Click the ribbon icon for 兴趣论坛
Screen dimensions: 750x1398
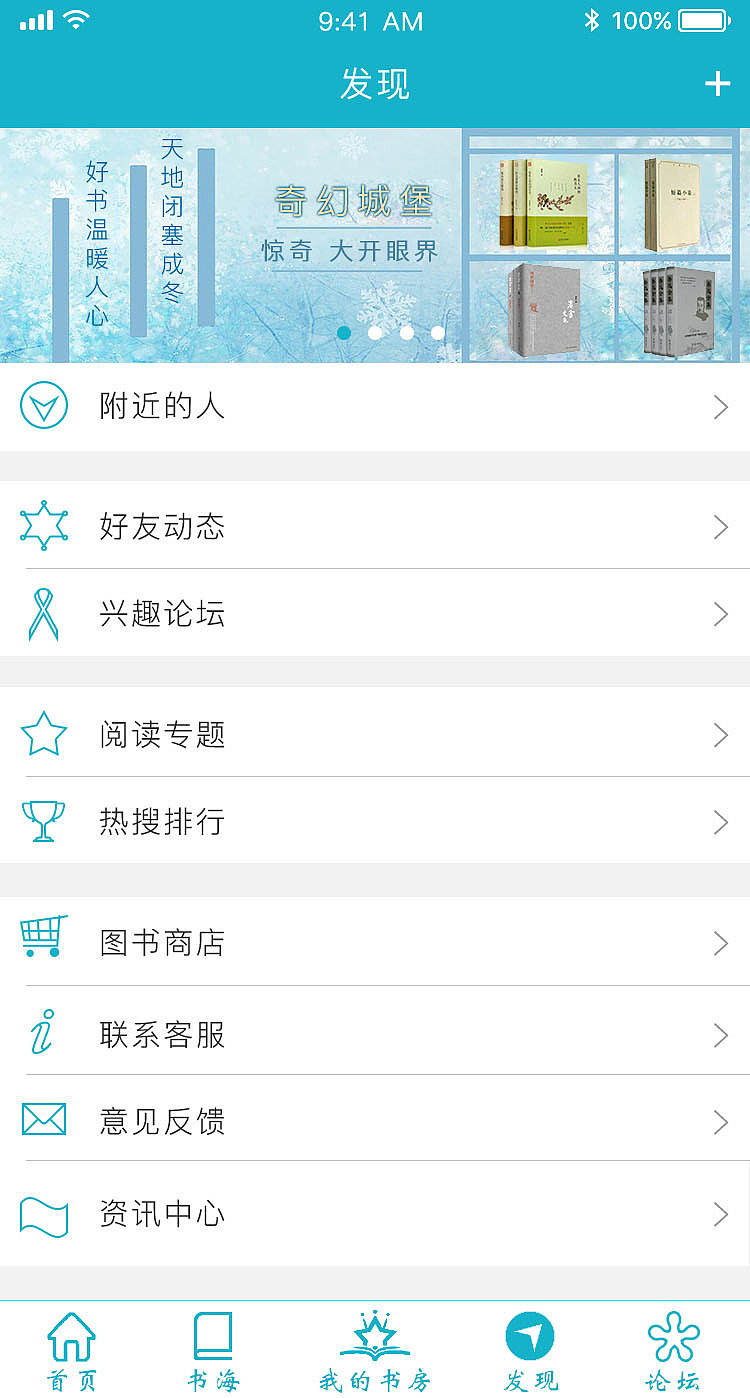point(43,611)
